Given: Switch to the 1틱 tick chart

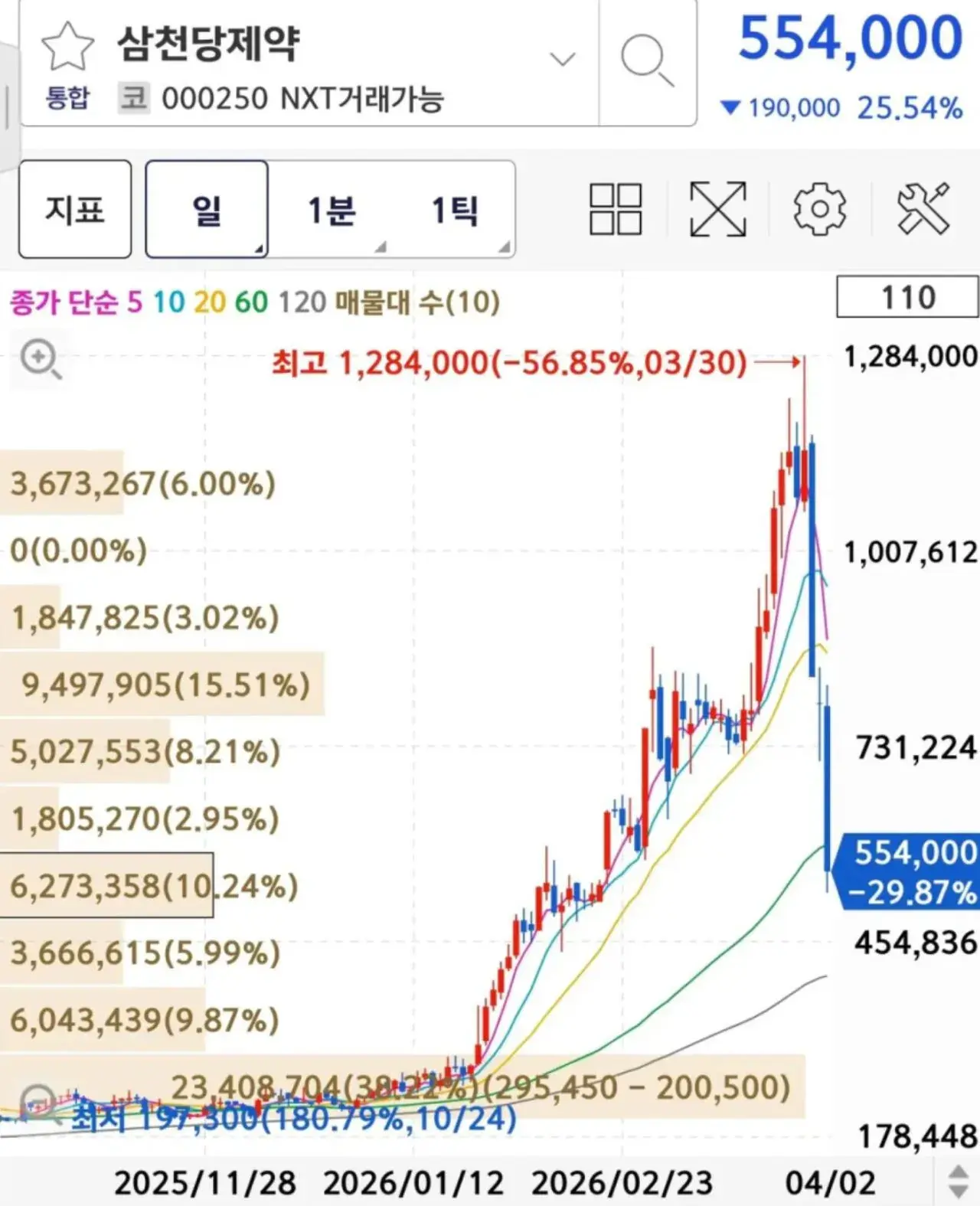Looking at the screenshot, I should click(455, 209).
